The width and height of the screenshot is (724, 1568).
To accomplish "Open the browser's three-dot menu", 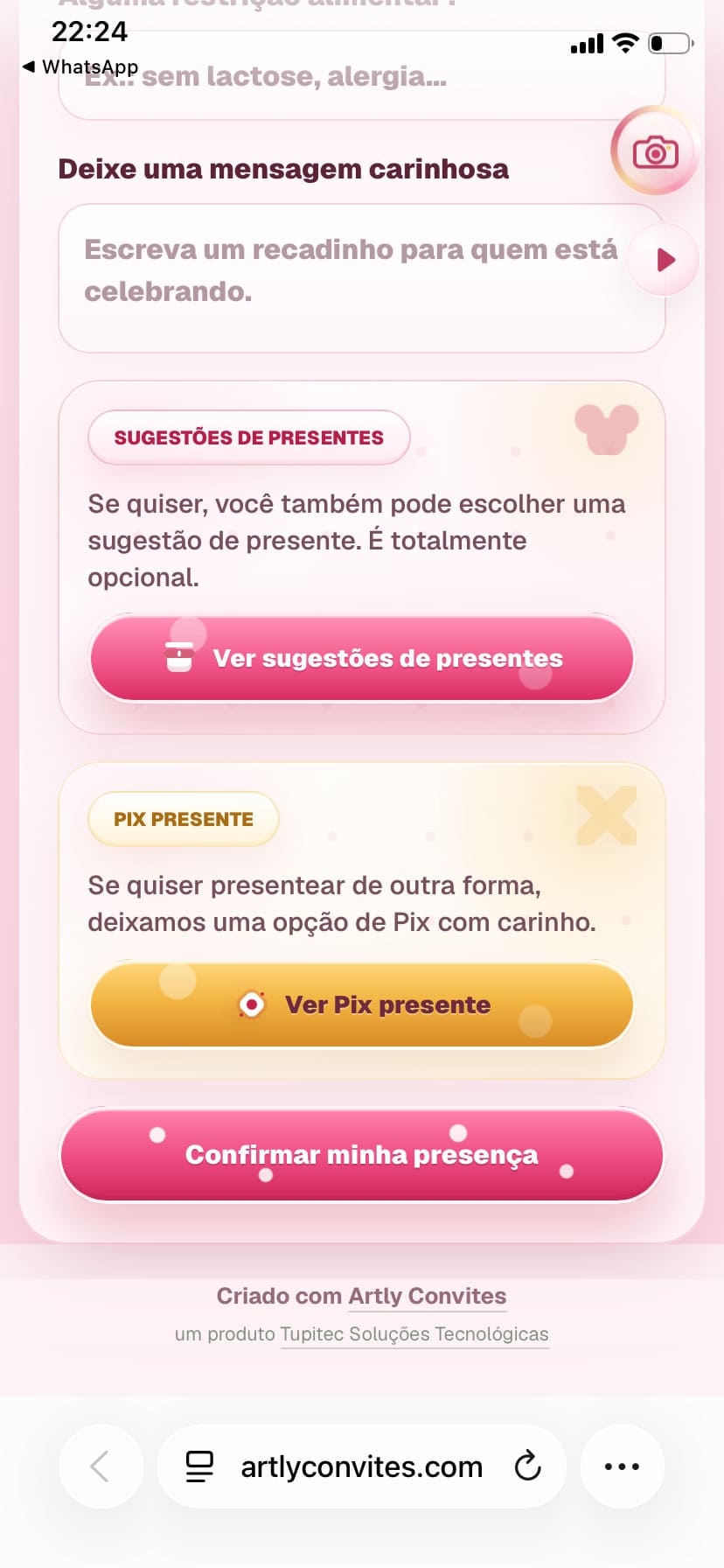I will click(x=622, y=1466).
